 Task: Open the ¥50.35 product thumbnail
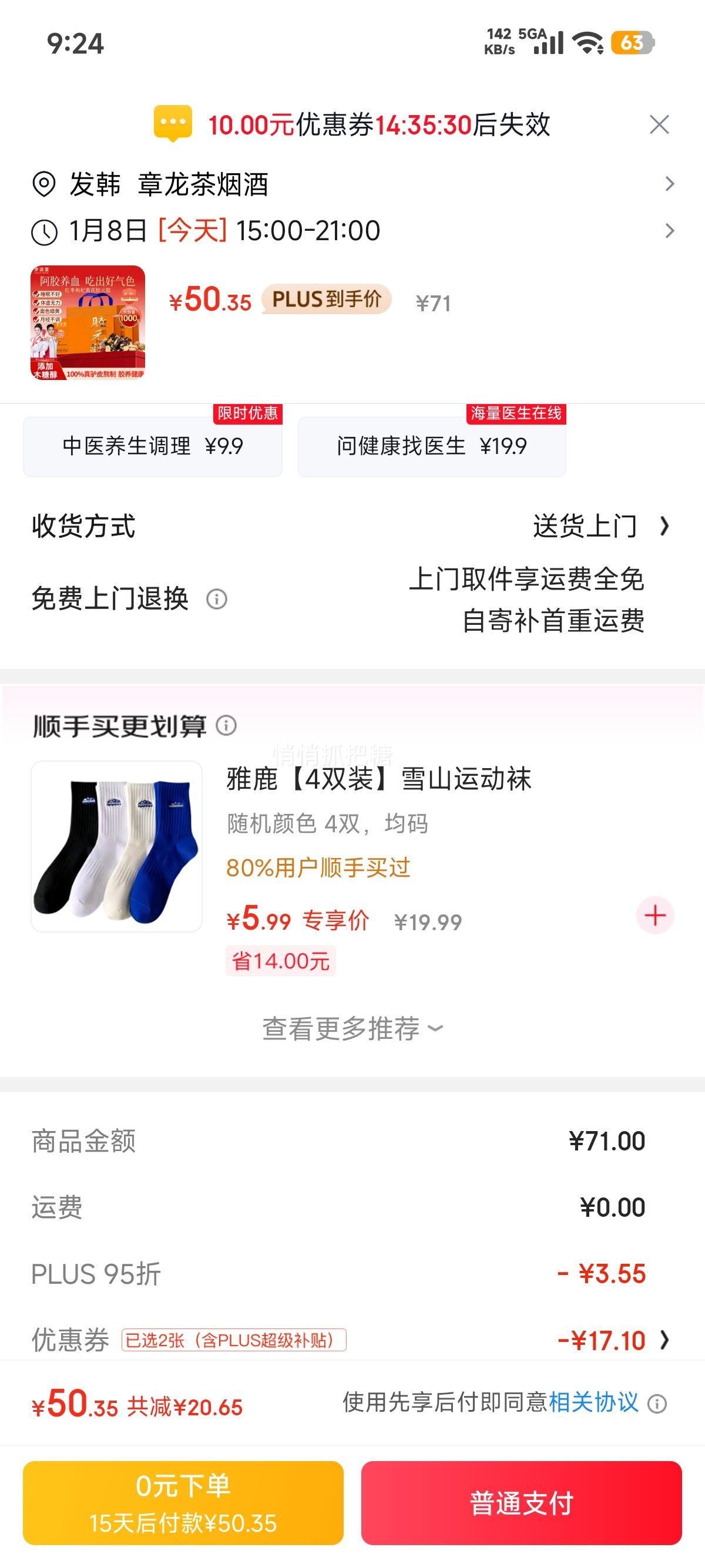pyautogui.click(x=88, y=322)
